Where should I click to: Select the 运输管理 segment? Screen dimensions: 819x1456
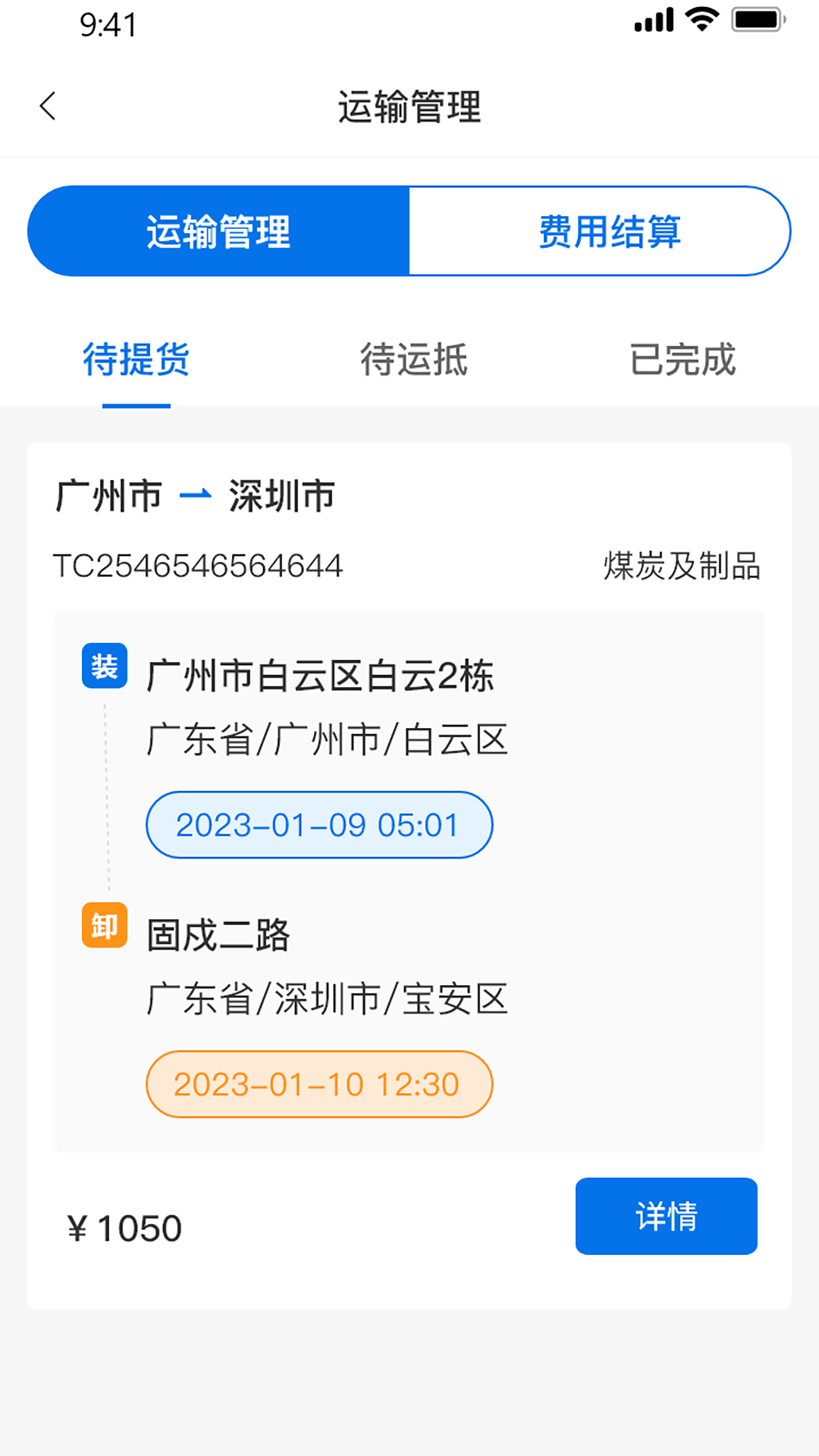tap(218, 231)
